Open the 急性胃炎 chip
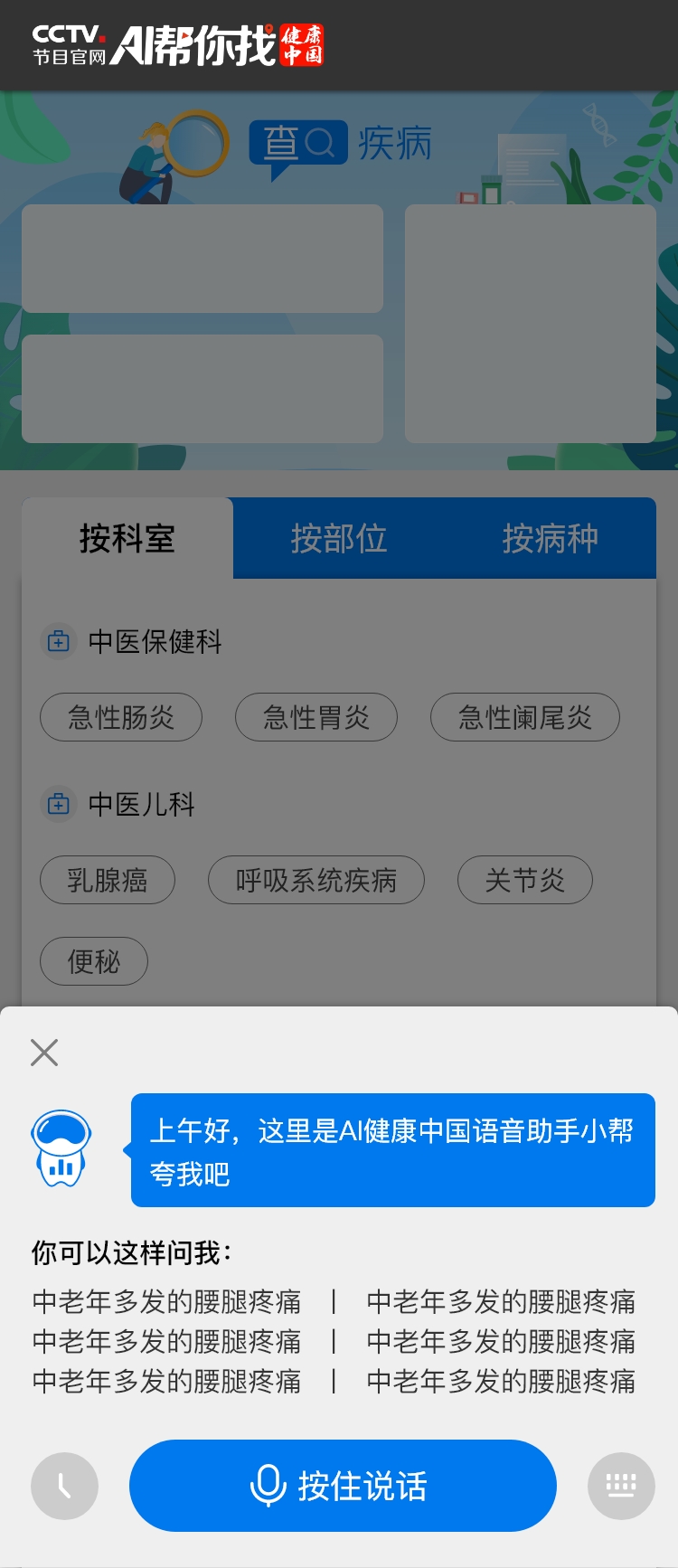678x1568 pixels. pos(316,717)
